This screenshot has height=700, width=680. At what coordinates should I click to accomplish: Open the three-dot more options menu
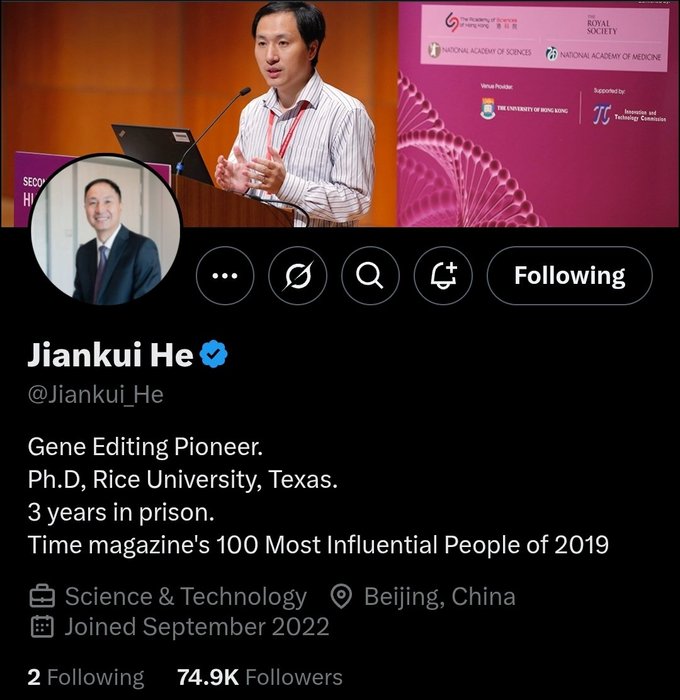point(225,275)
